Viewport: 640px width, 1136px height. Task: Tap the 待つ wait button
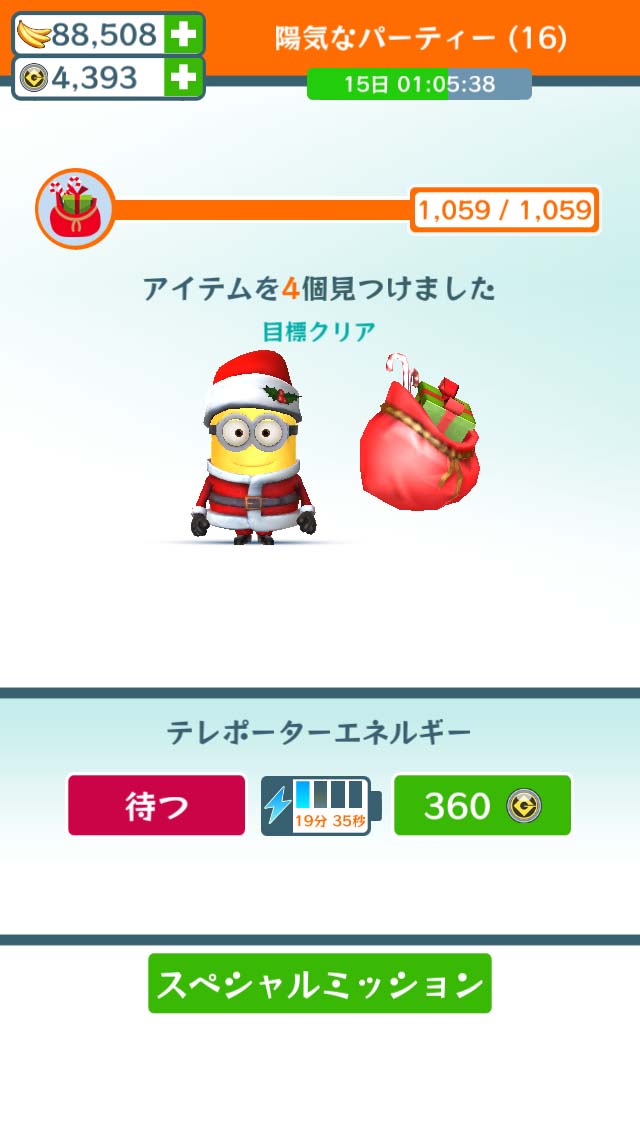tap(157, 805)
